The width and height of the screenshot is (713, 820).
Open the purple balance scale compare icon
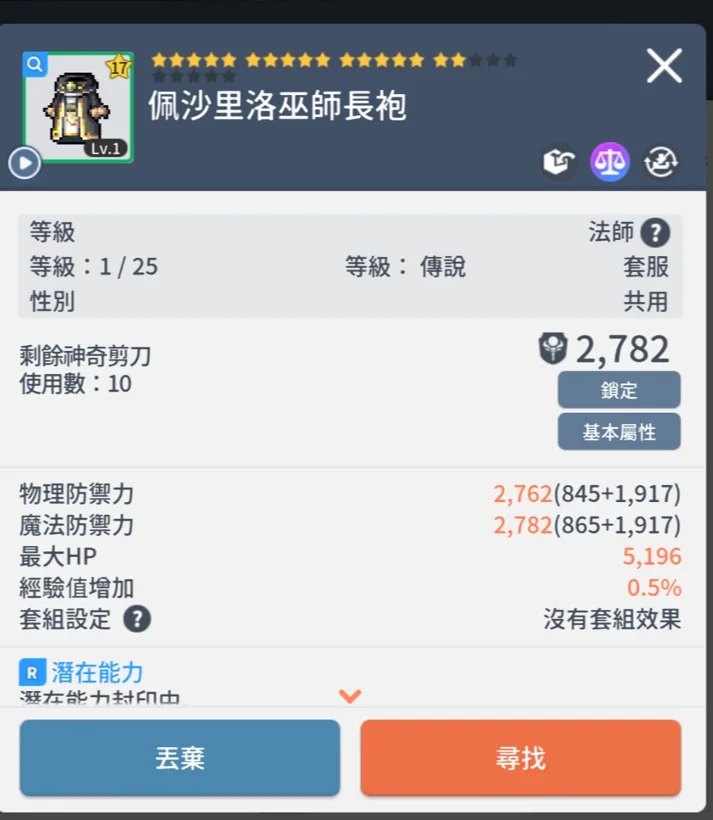[x=610, y=161]
